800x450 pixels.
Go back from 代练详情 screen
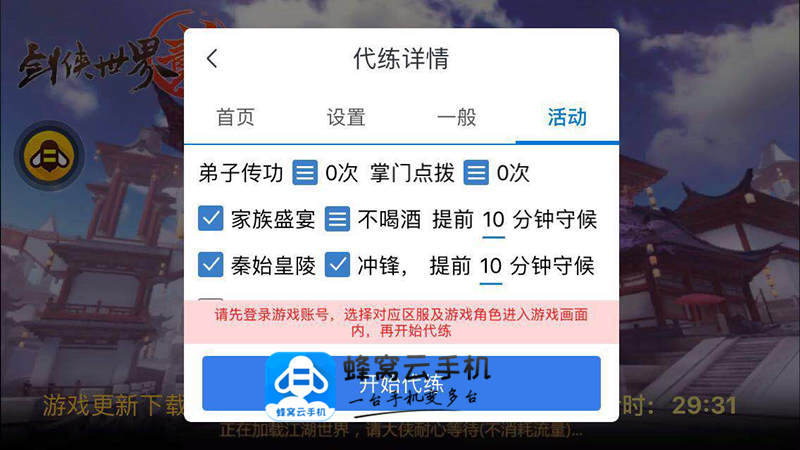pyautogui.click(x=212, y=59)
